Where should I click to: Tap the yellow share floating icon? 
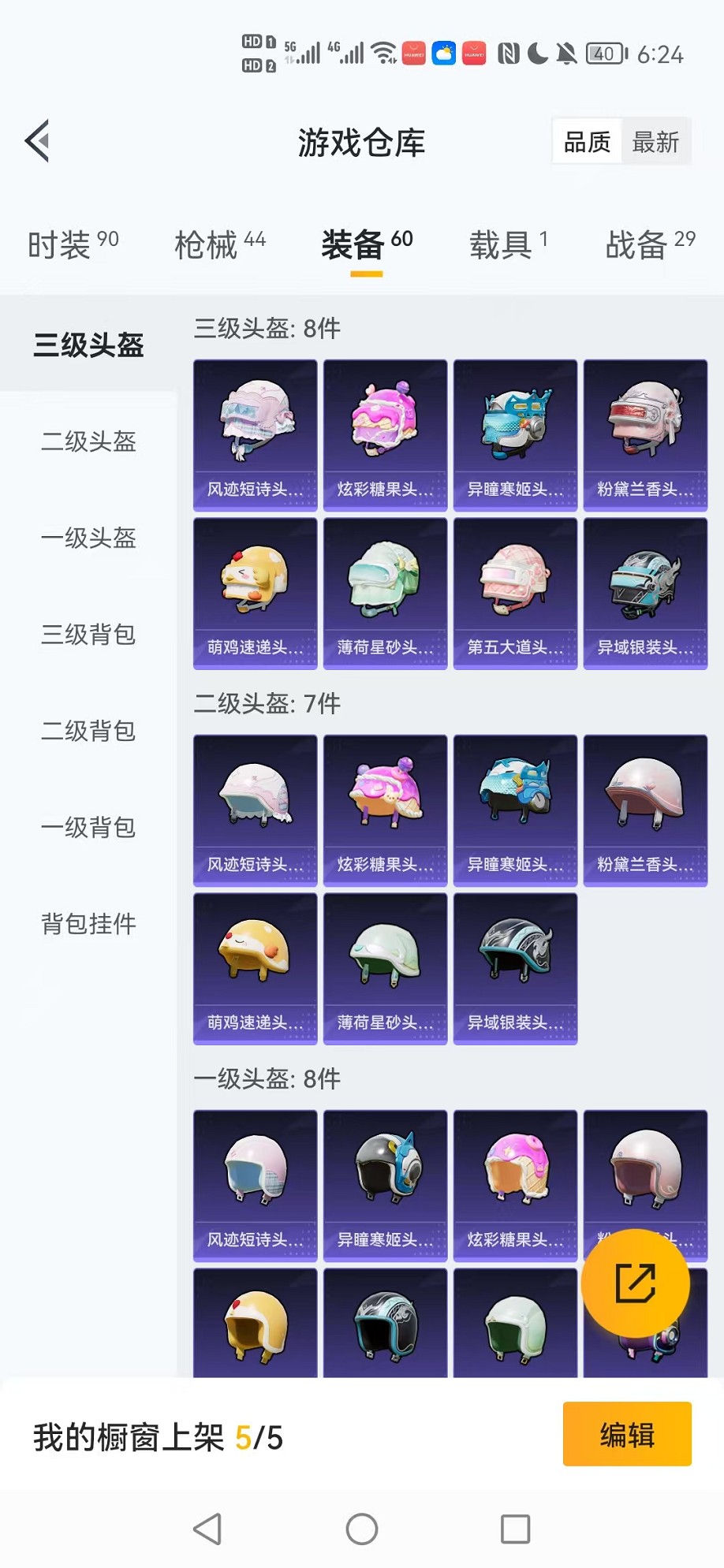pyautogui.click(x=637, y=1283)
